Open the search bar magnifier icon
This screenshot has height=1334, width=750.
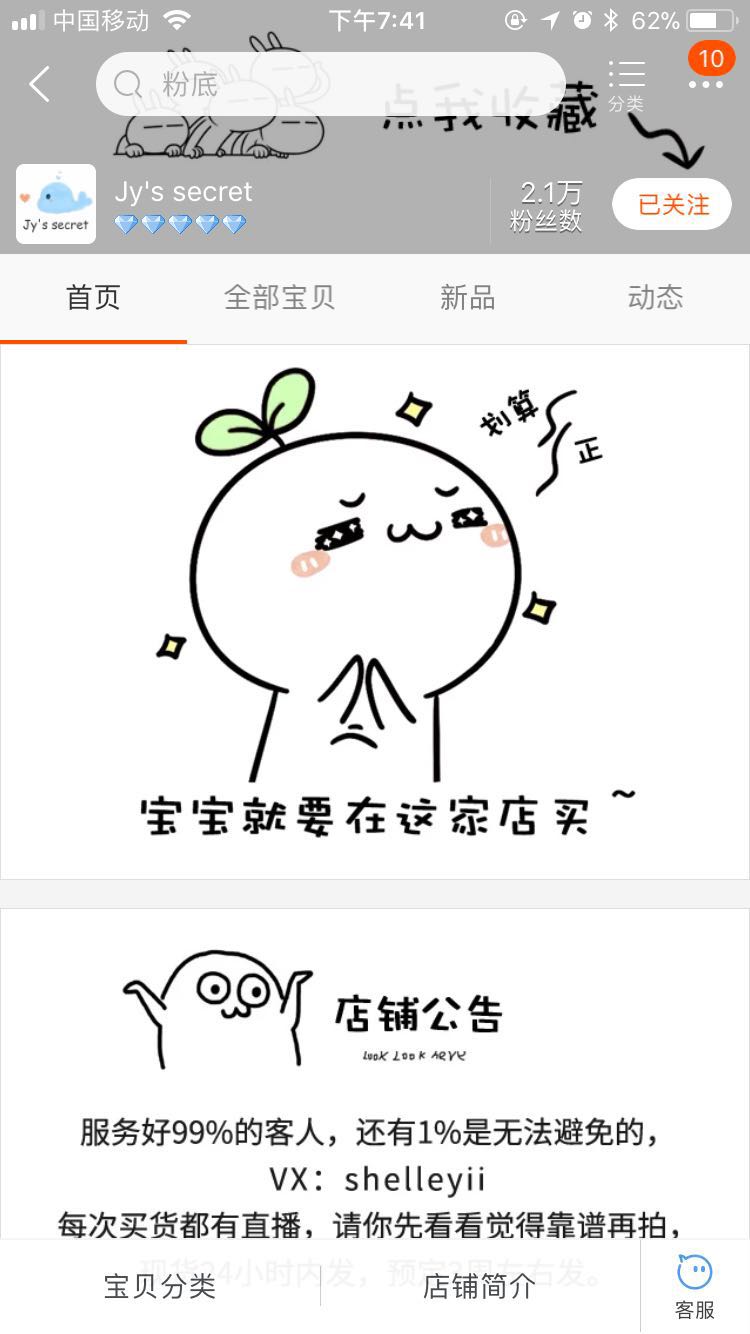128,84
